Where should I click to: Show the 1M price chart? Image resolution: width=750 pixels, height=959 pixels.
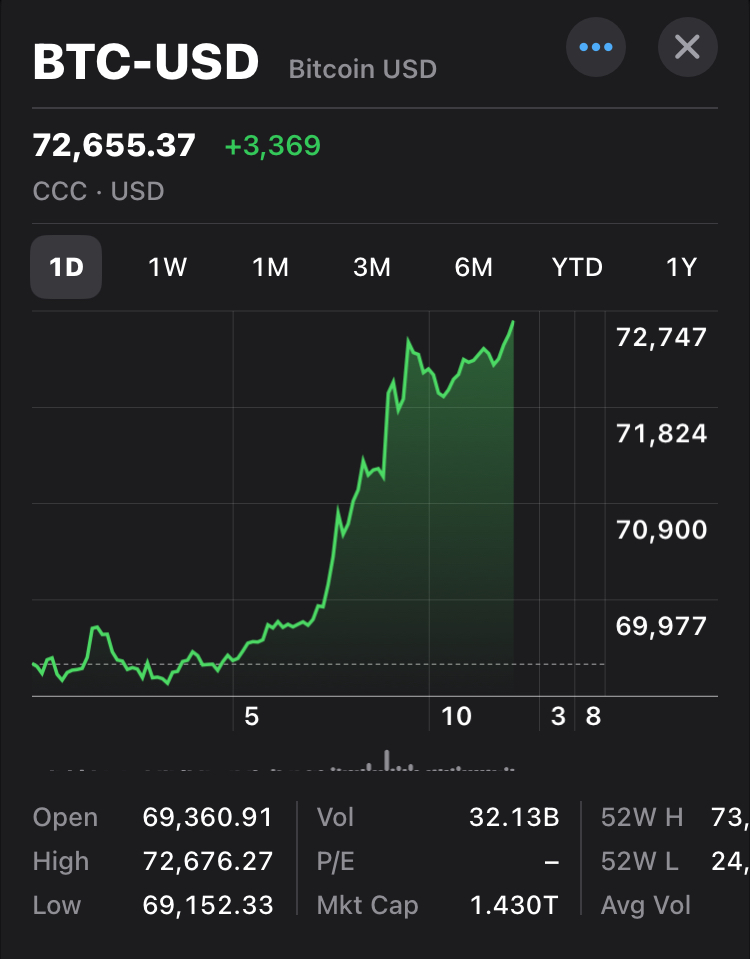coord(270,267)
